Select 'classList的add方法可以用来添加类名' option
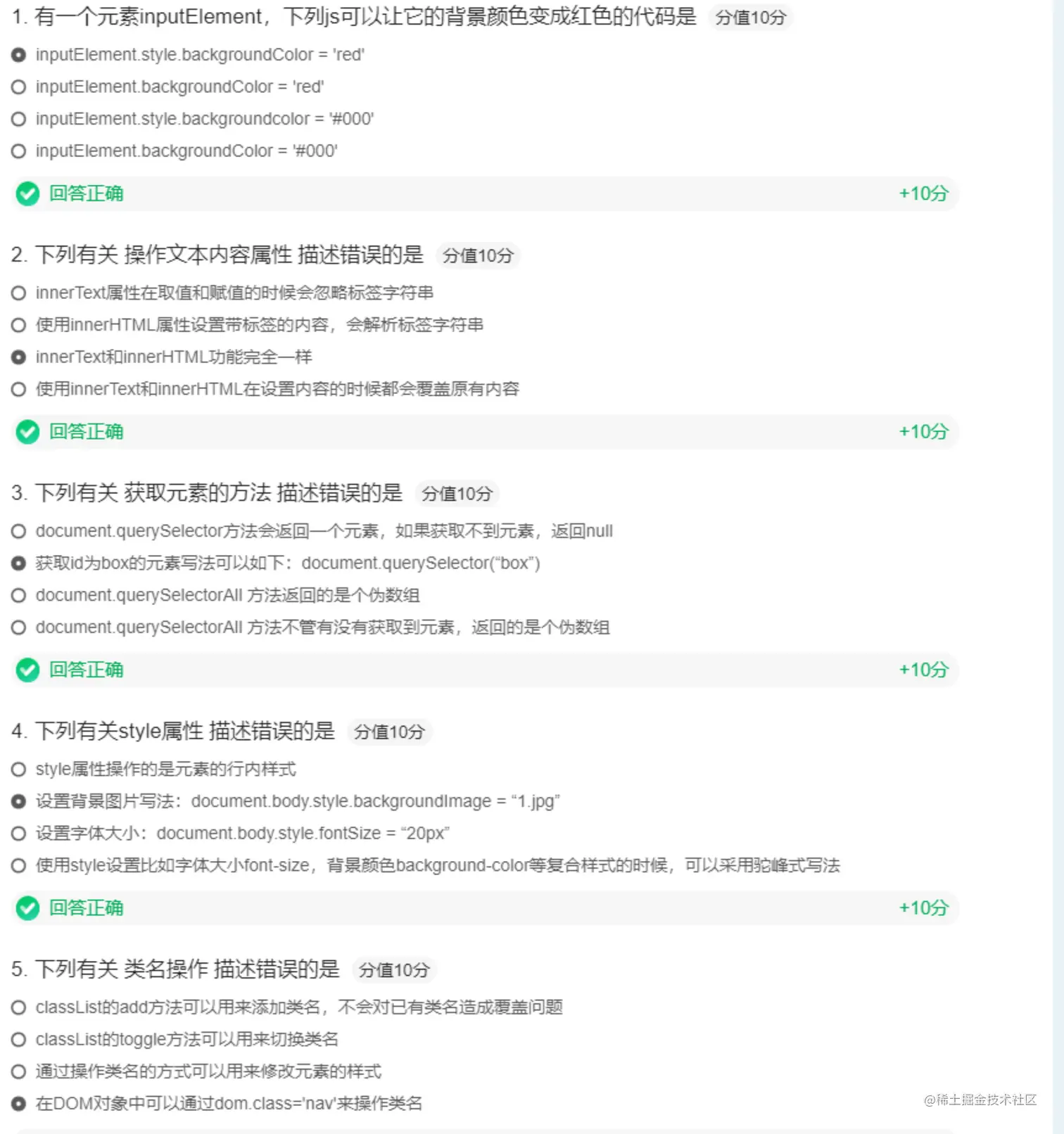The width and height of the screenshot is (1064, 1134). coord(19,1007)
